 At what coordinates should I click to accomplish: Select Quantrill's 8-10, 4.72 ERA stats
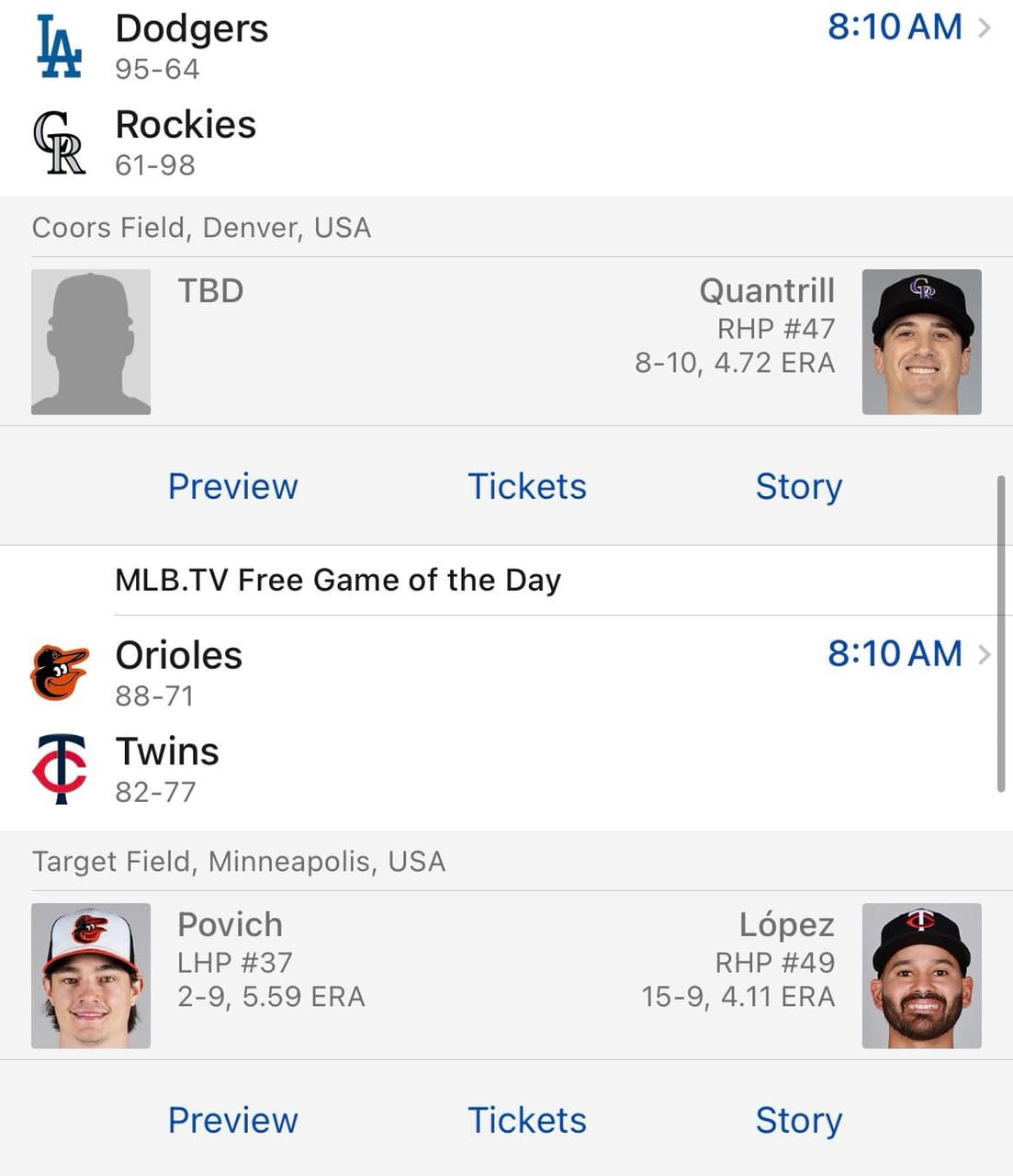click(x=735, y=363)
